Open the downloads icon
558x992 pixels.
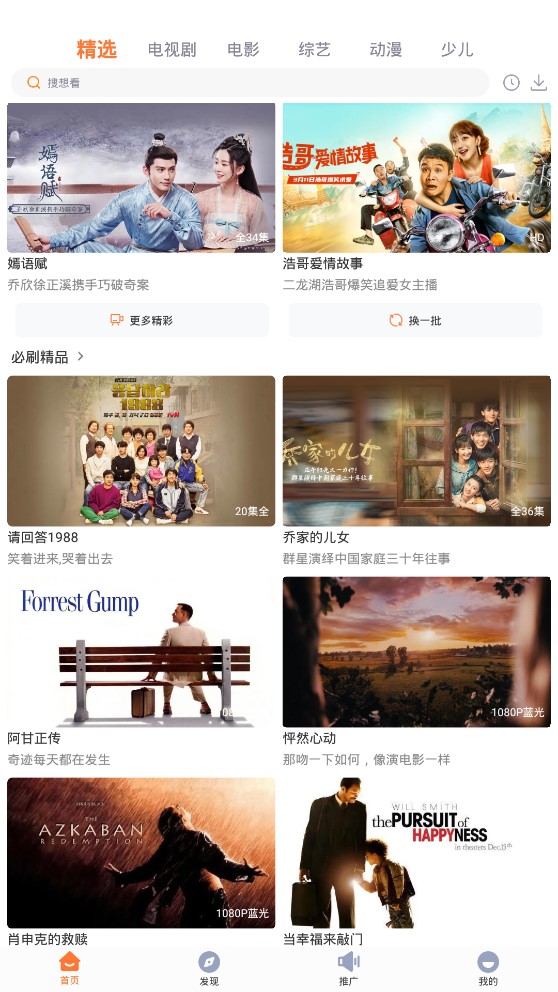point(538,83)
